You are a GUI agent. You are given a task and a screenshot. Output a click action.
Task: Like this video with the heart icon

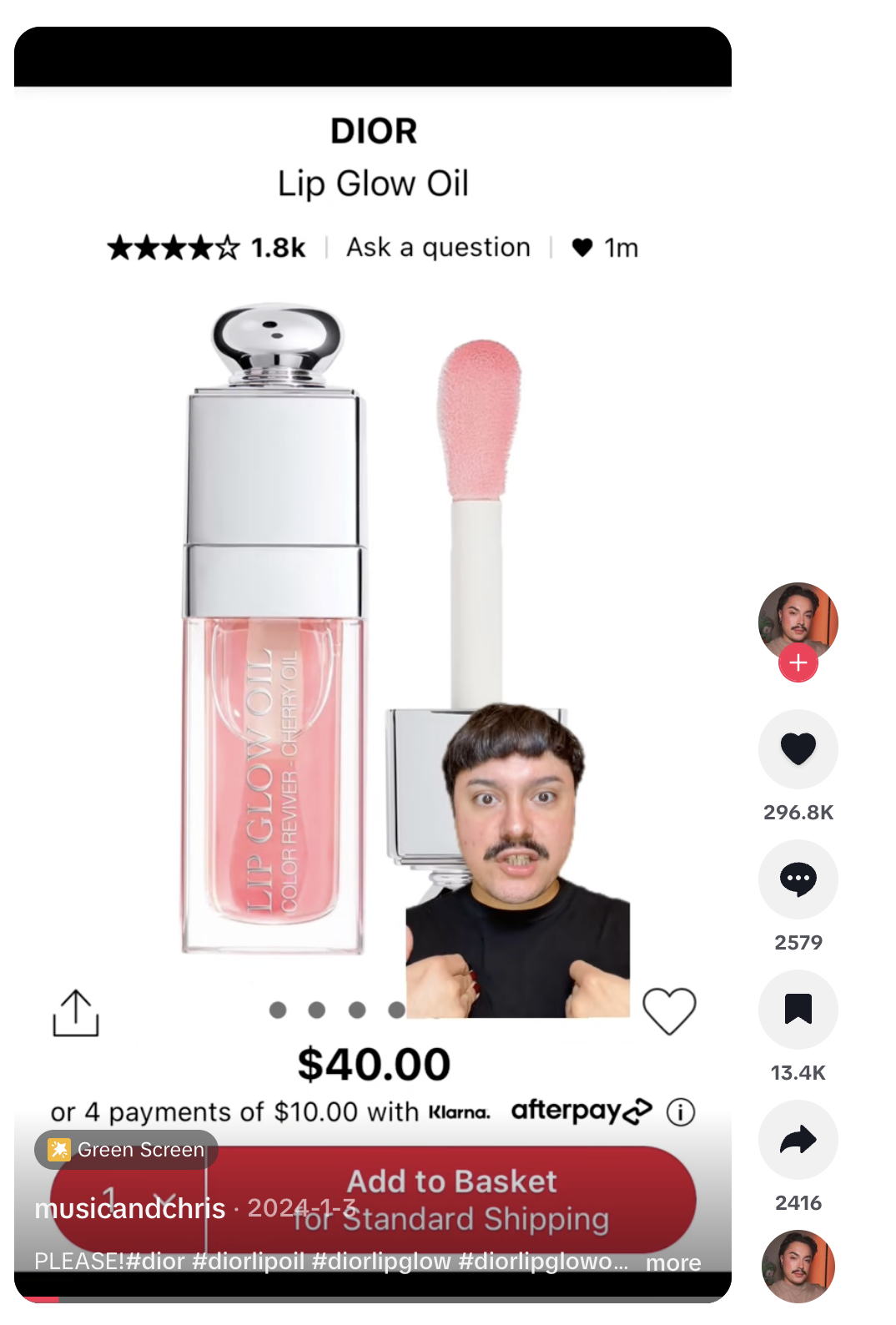coord(798,748)
